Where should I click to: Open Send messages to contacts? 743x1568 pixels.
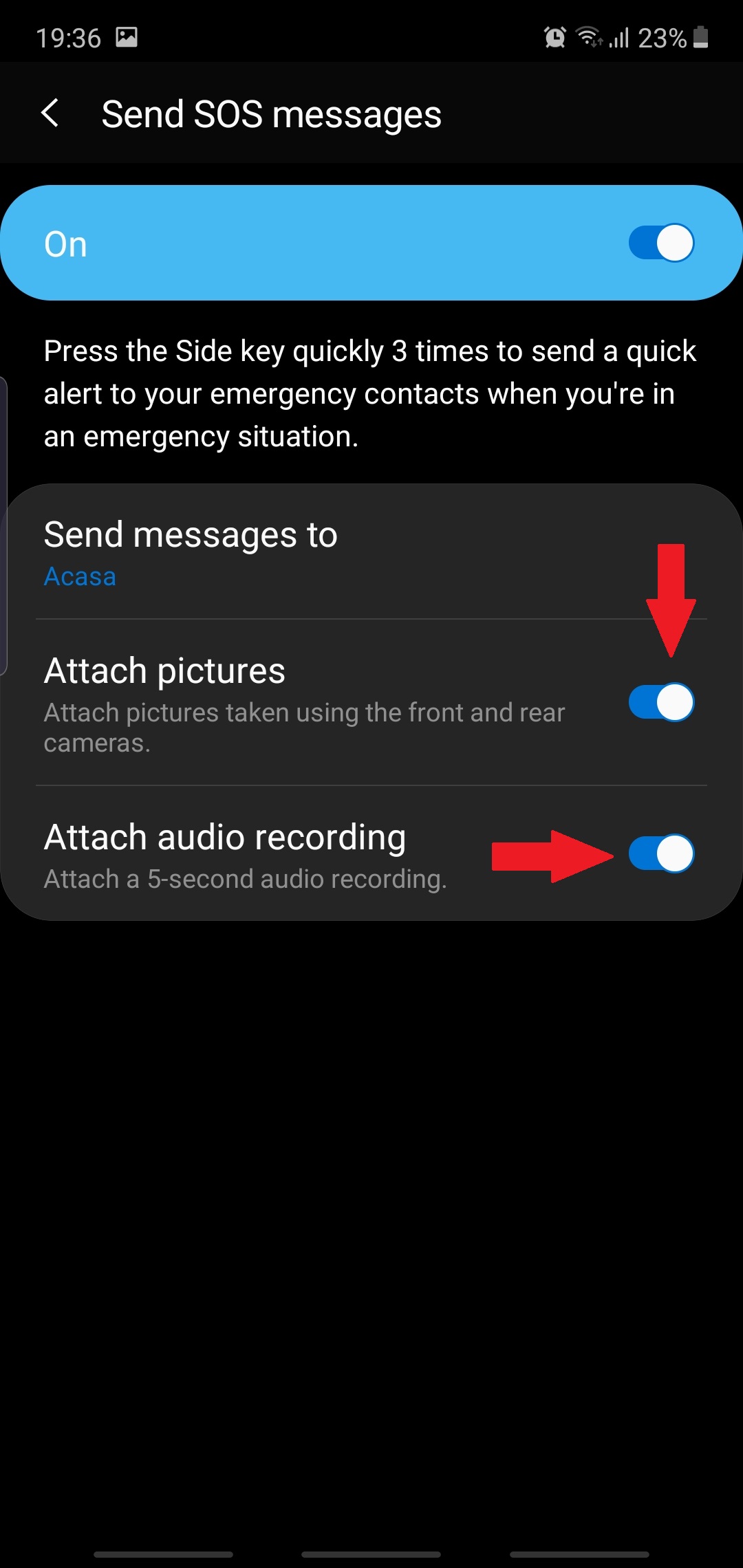coord(191,552)
